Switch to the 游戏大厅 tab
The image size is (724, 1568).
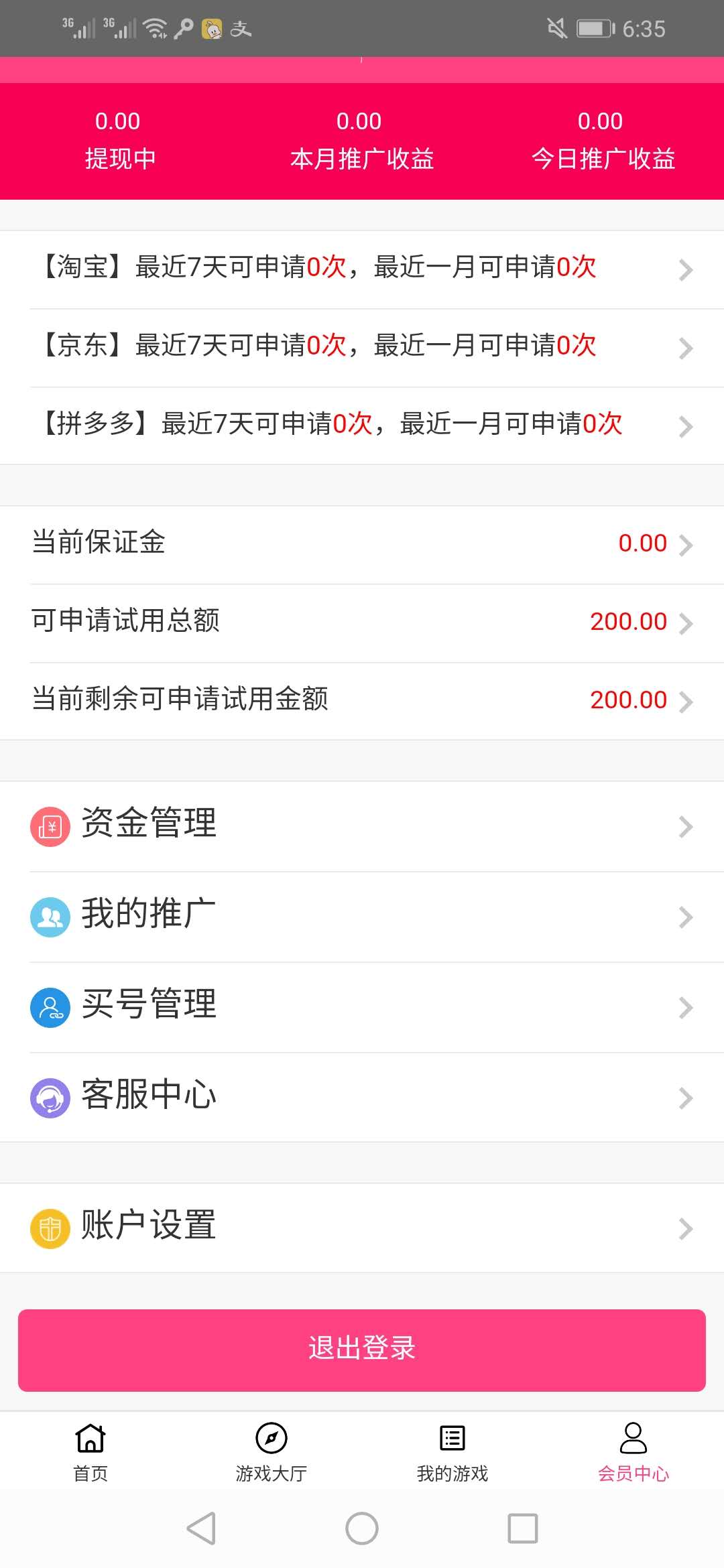(x=271, y=1451)
